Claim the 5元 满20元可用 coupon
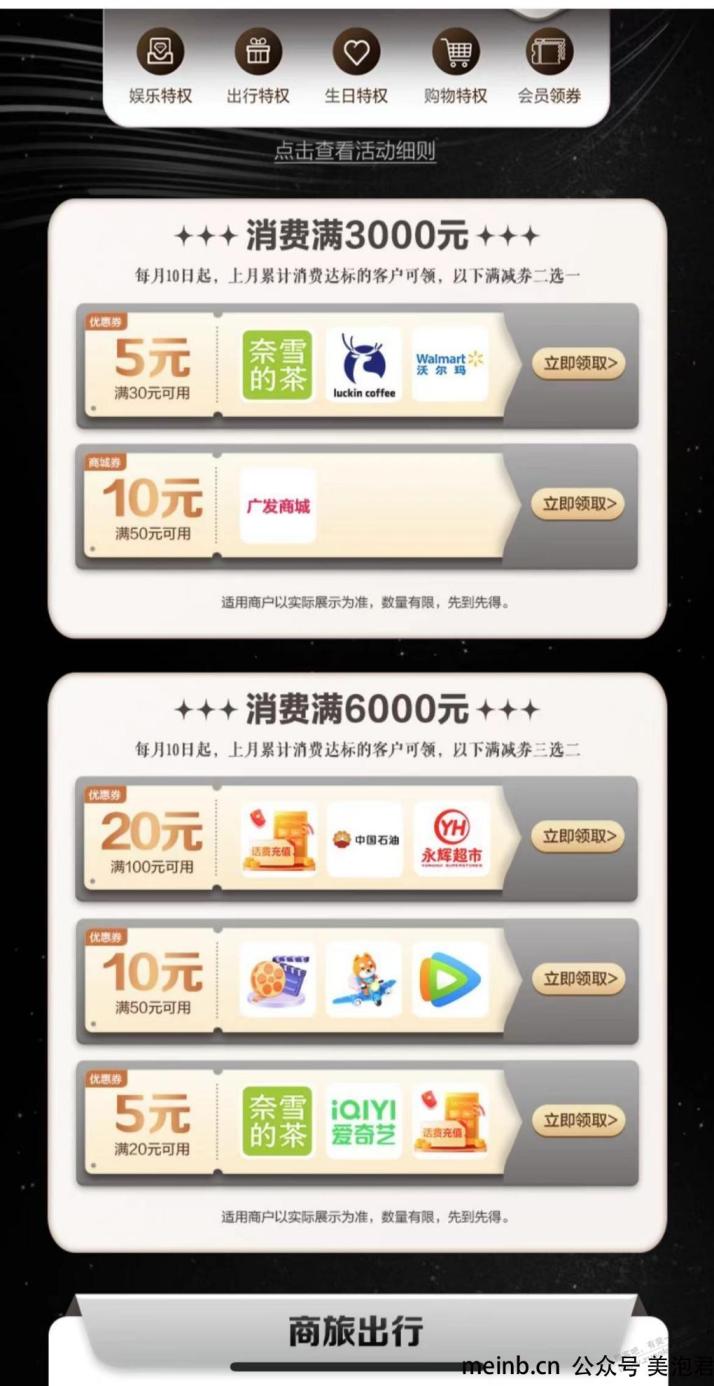This screenshot has height=1386, width=714. [x=579, y=1120]
